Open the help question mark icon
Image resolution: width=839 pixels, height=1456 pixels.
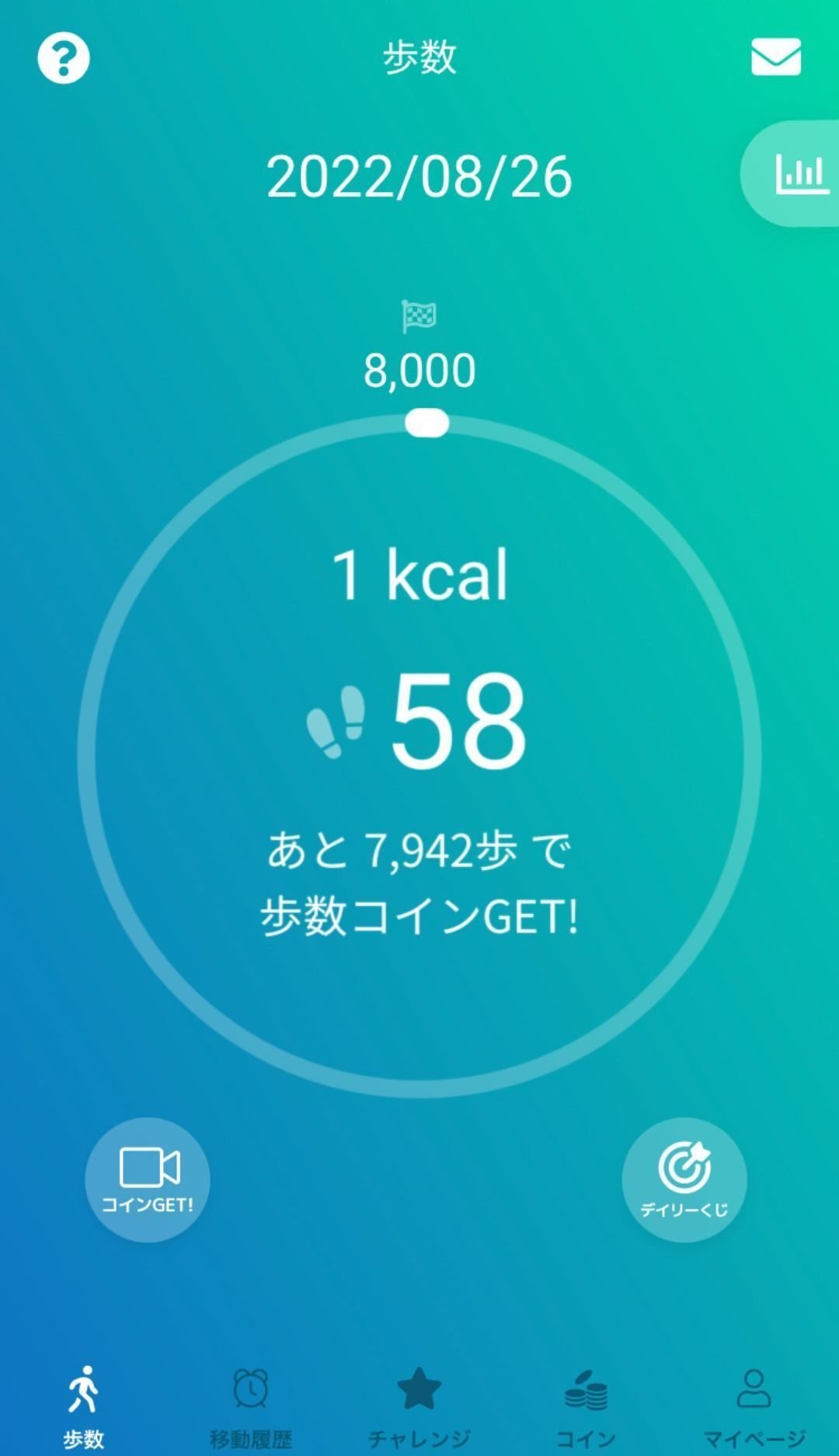tap(65, 57)
